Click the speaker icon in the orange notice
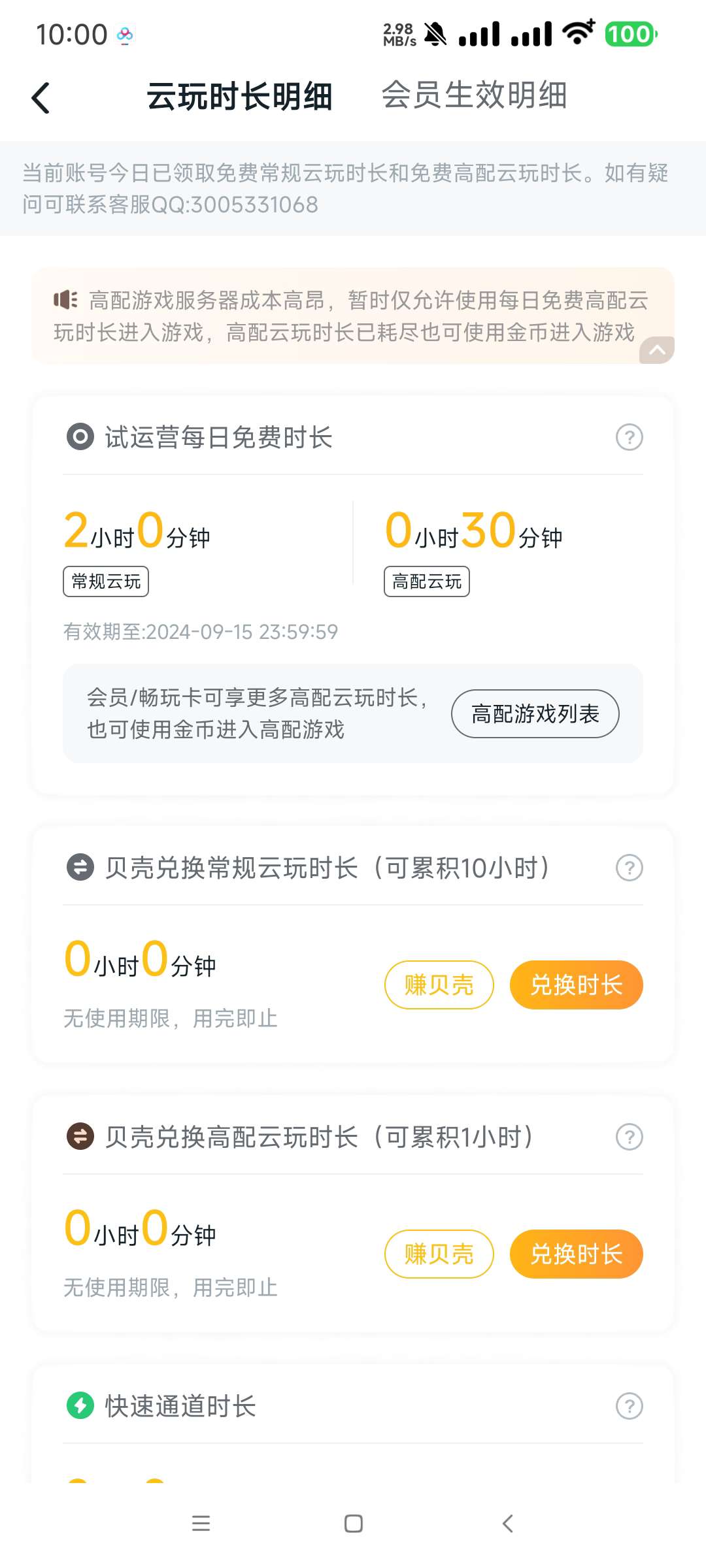706x1568 pixels. pyautogui.click(x=65, y=301)
